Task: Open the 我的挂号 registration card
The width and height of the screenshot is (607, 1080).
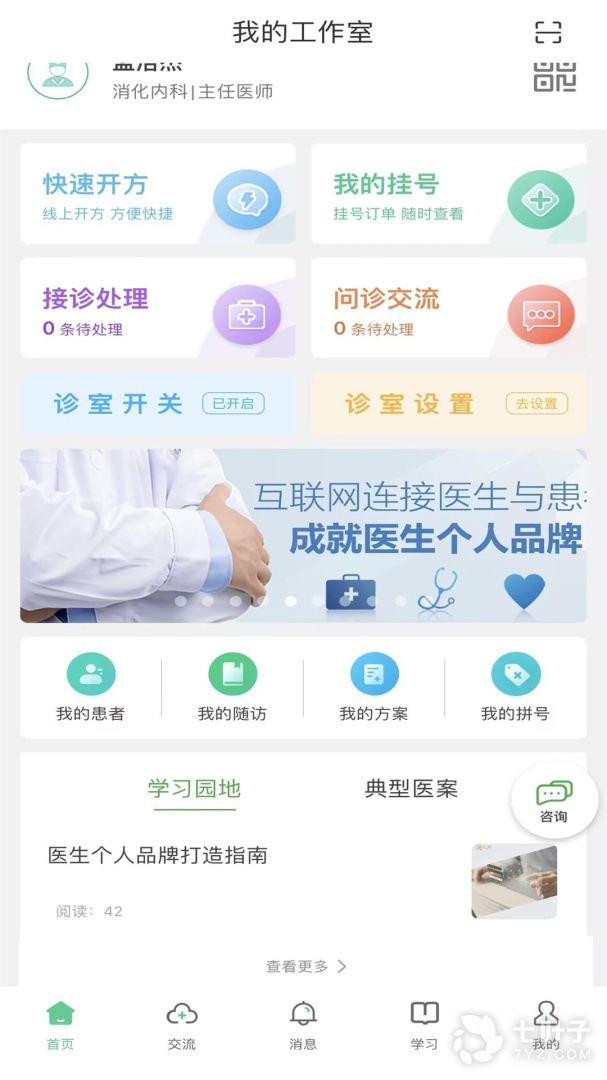Action: point(448,194)
